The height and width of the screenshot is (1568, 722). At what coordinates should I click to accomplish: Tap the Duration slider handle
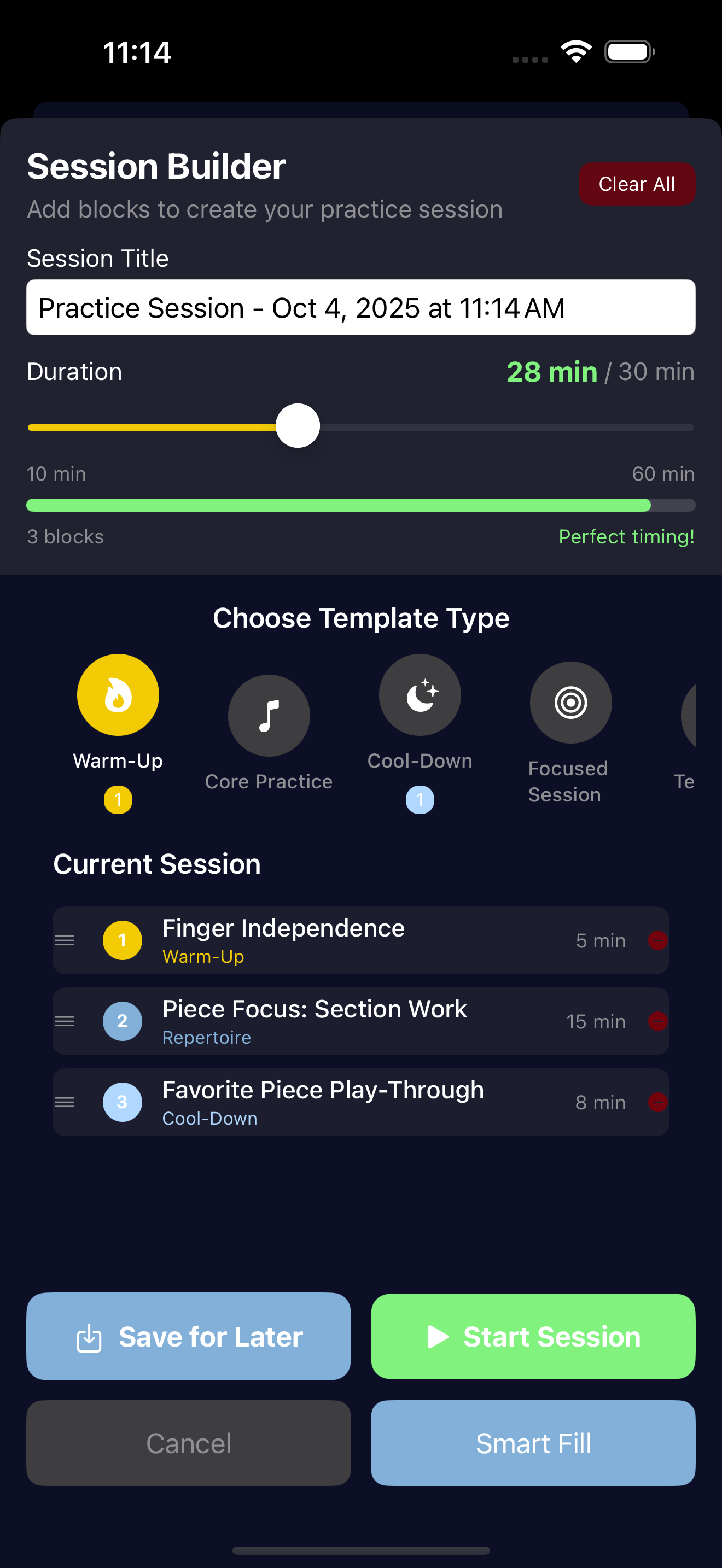pyautogui.click(x=298, y=426)
